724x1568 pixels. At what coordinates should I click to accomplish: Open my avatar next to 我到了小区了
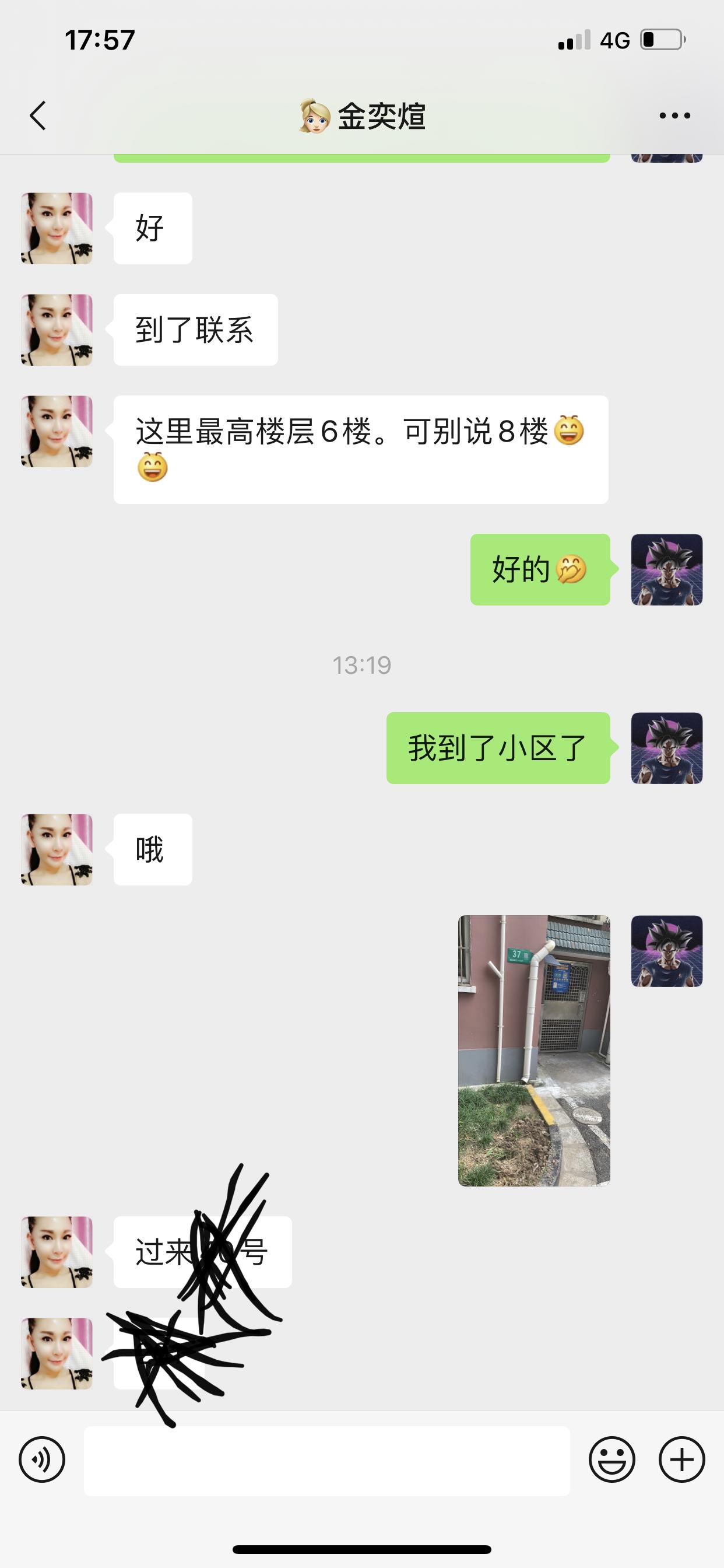coord(667,748)
